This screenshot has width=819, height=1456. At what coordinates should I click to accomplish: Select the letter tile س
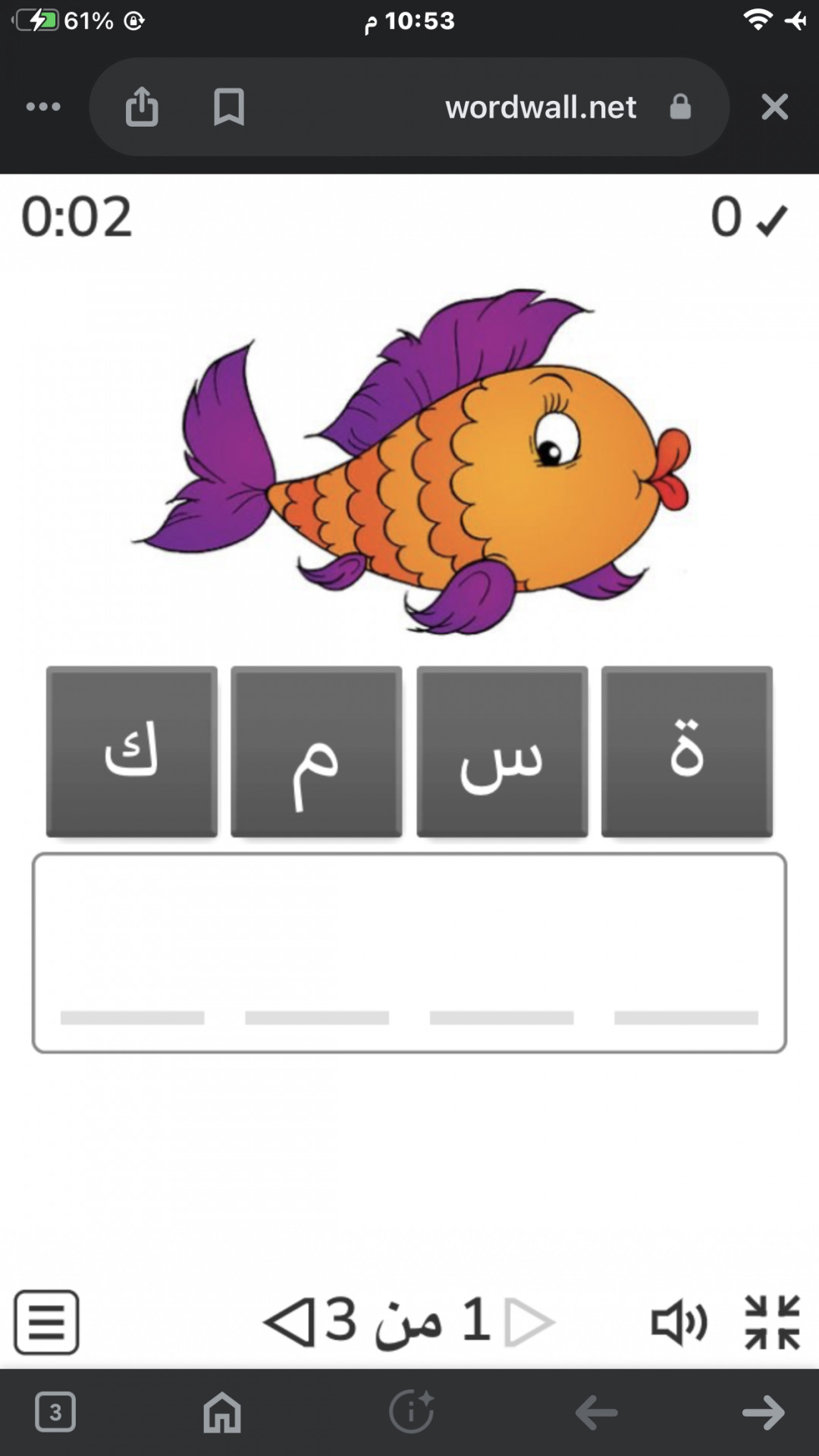coord(502,752)
